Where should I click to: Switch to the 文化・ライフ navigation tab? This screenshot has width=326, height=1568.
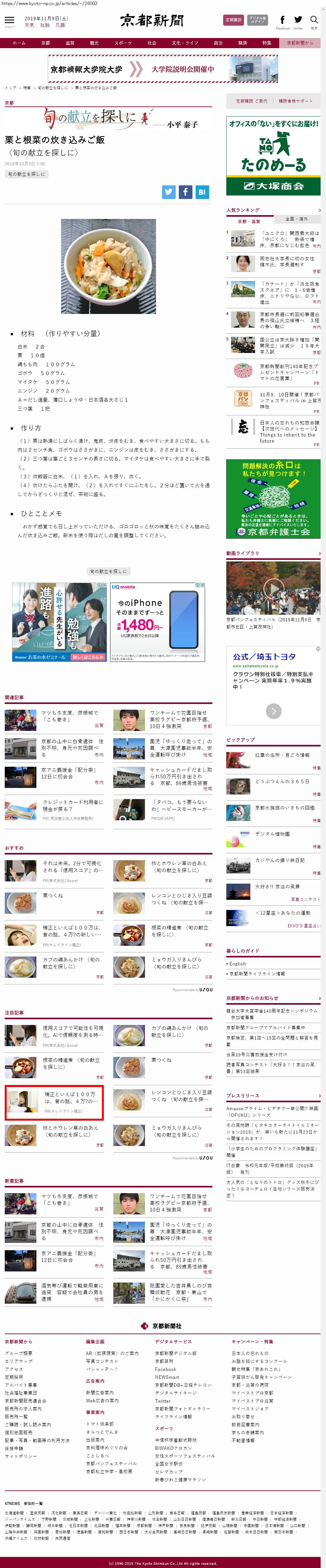(x=184, y=43)
